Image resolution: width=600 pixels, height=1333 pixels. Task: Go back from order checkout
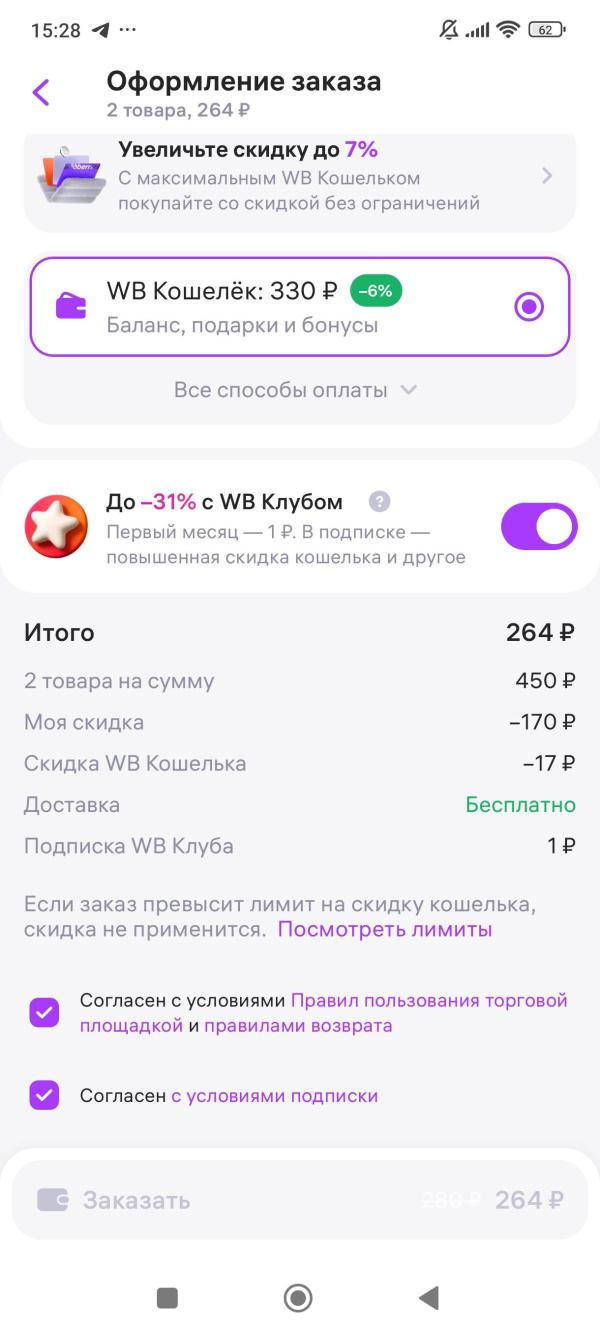pyautogui.click(x=41, y=93)
